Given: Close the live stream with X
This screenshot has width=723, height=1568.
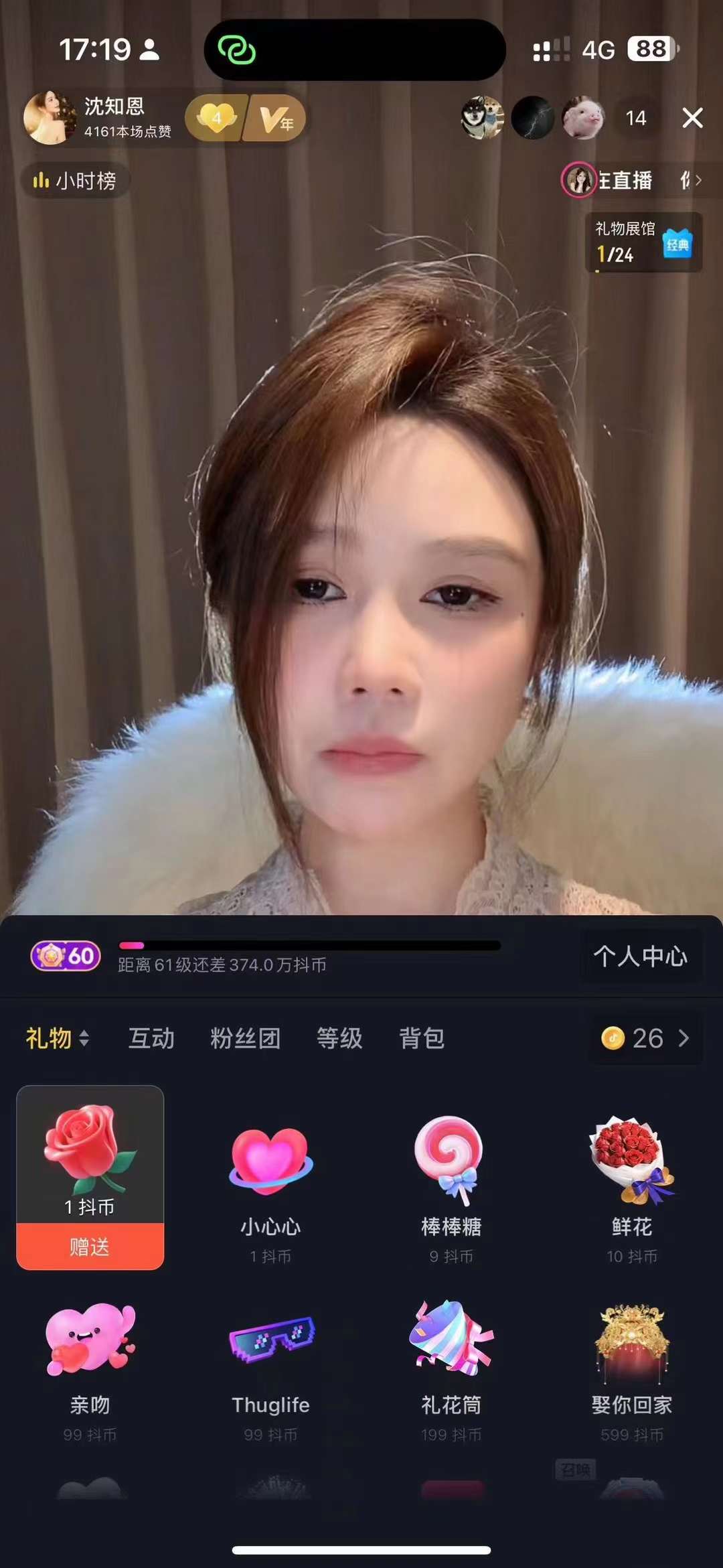Looking at the screenshot, I should (x=692, y=118).
